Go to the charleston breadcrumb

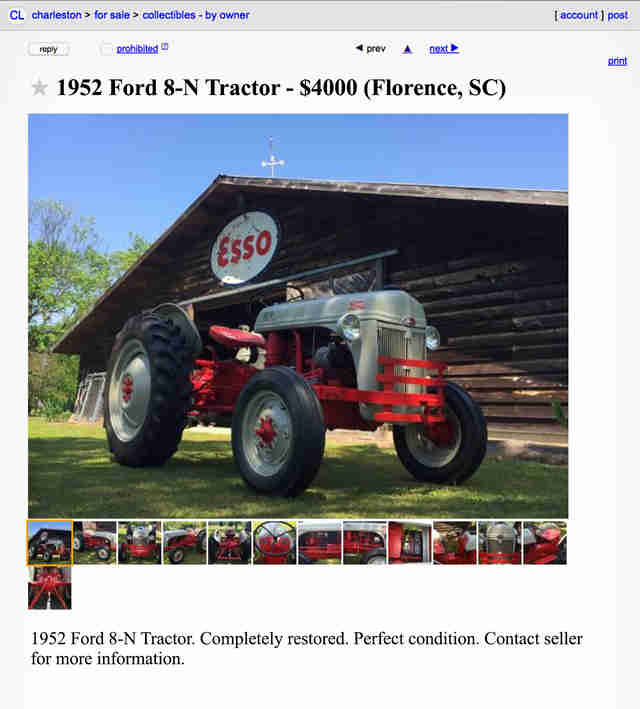point(56,15)
